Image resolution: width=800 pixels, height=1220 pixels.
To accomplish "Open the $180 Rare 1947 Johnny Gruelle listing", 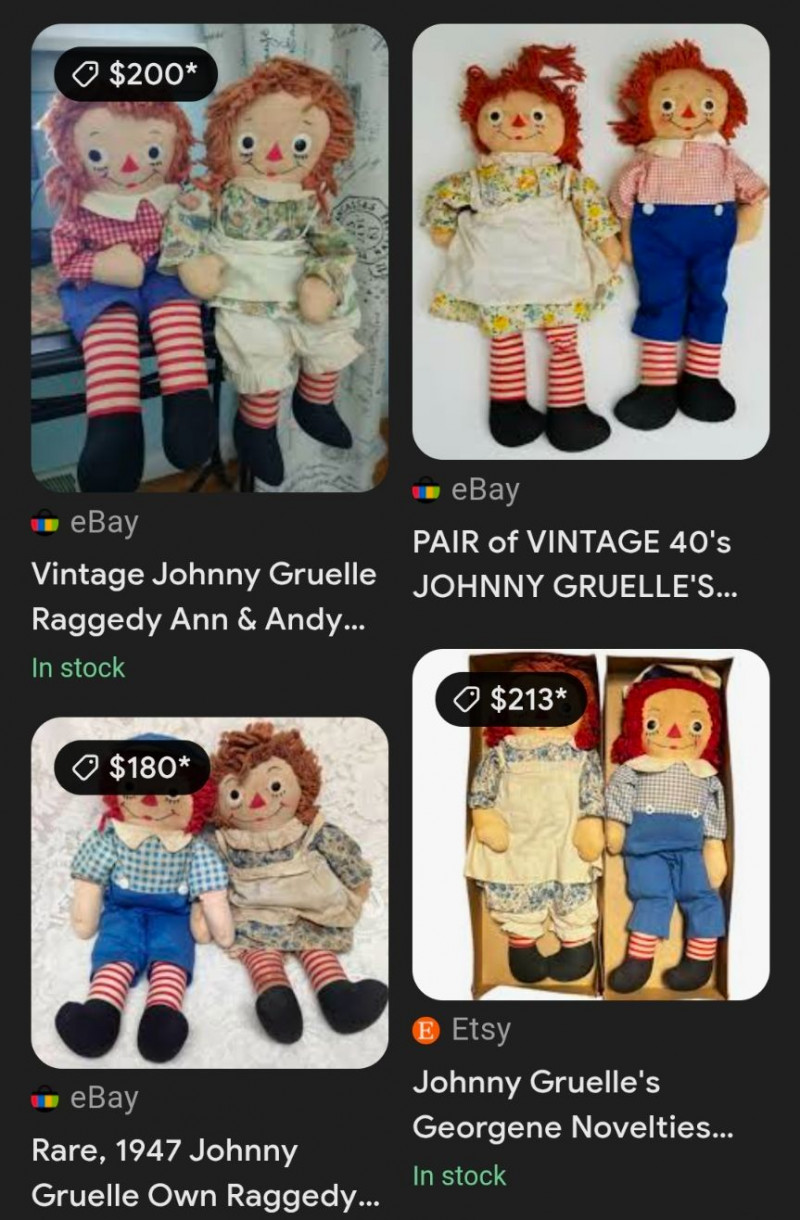I will coord(209,892).
